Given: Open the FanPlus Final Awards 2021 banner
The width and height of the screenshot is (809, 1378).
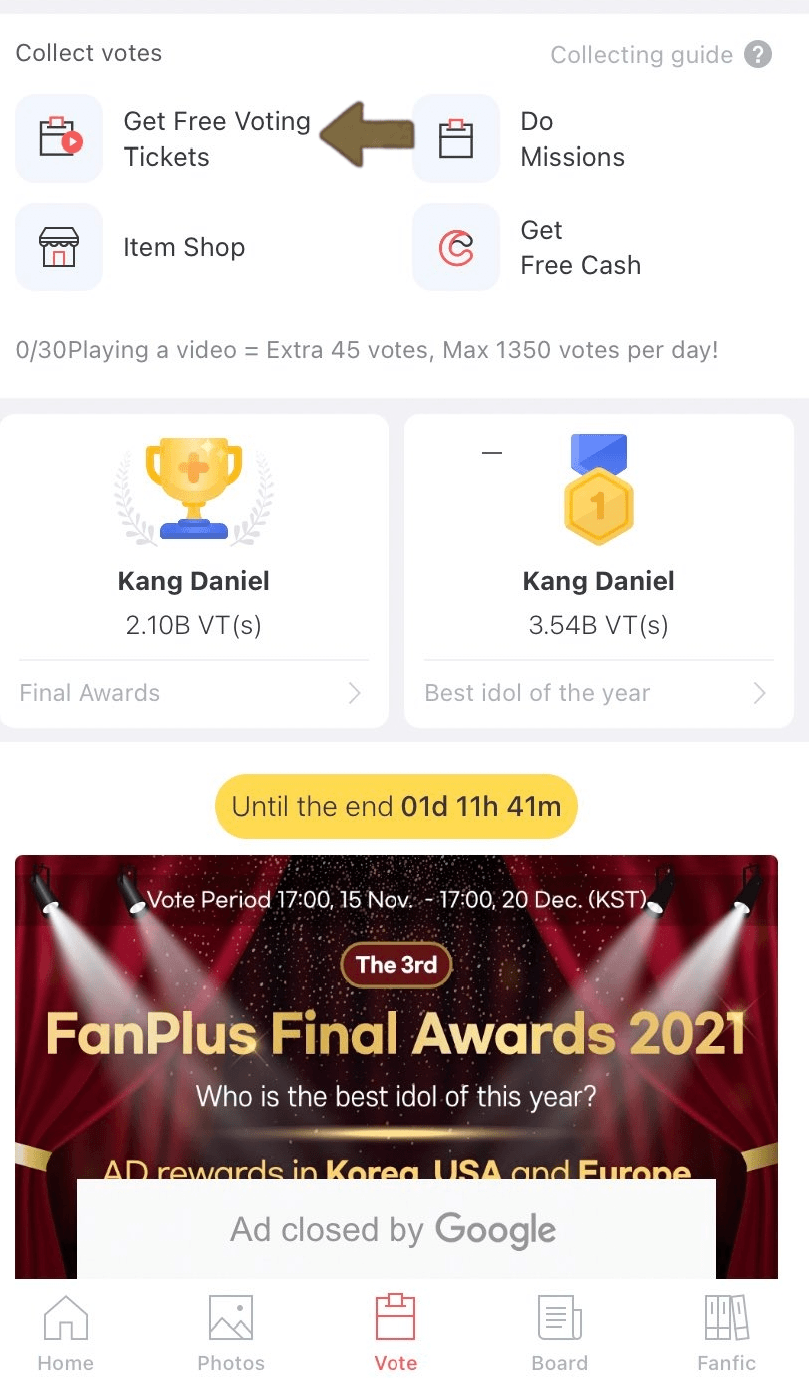Looking at the screenshot, I should pyautogui.click(x=396, y=1030).
